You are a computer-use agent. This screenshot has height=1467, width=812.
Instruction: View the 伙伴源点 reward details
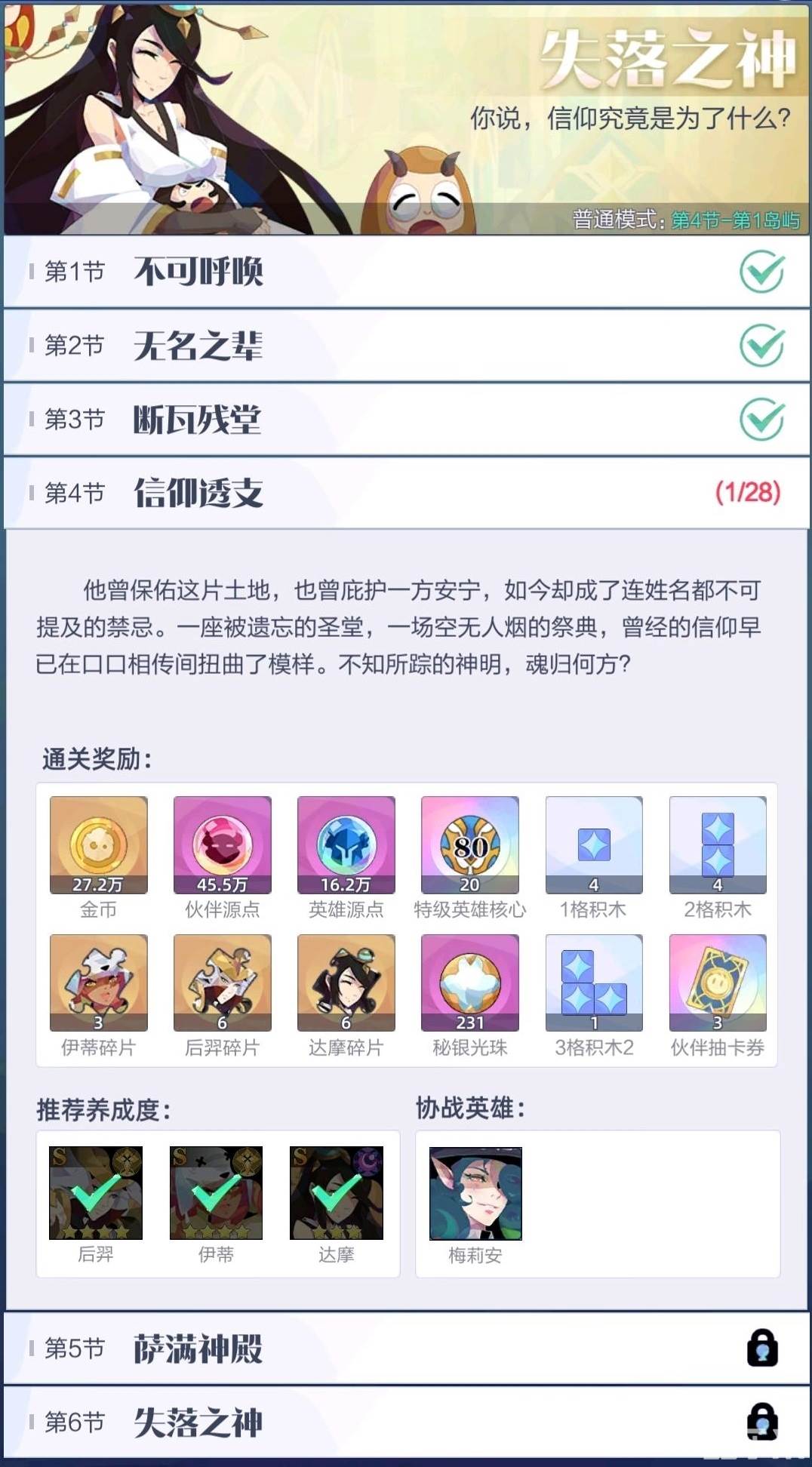tap(223, 845)
